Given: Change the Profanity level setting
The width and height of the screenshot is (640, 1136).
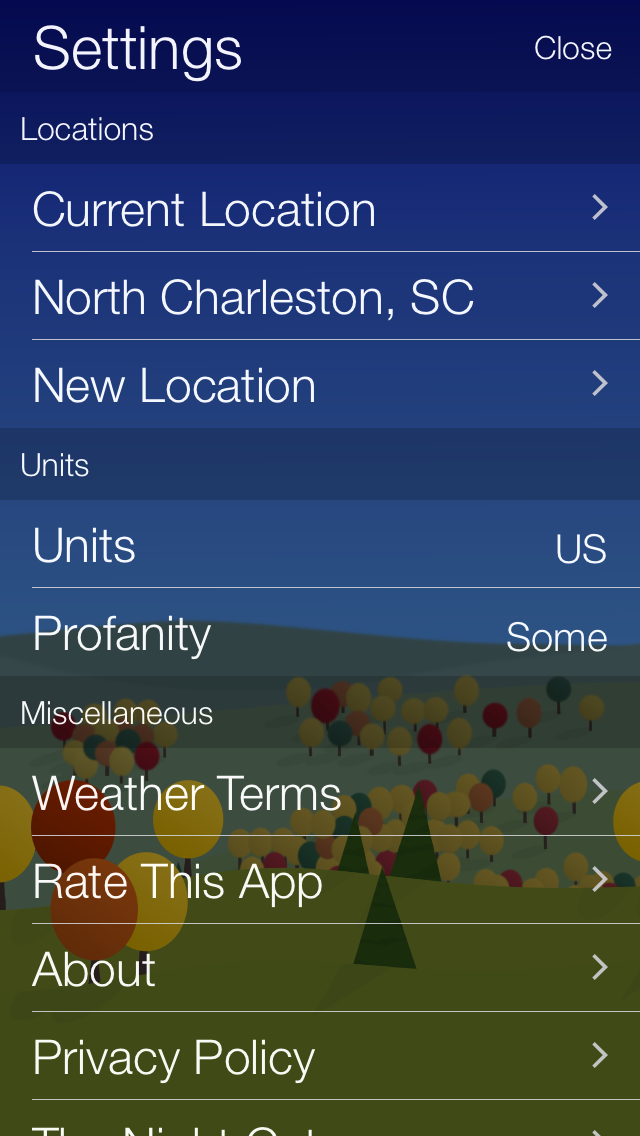Looking at the screenshot, I should (x=320, y=632).
